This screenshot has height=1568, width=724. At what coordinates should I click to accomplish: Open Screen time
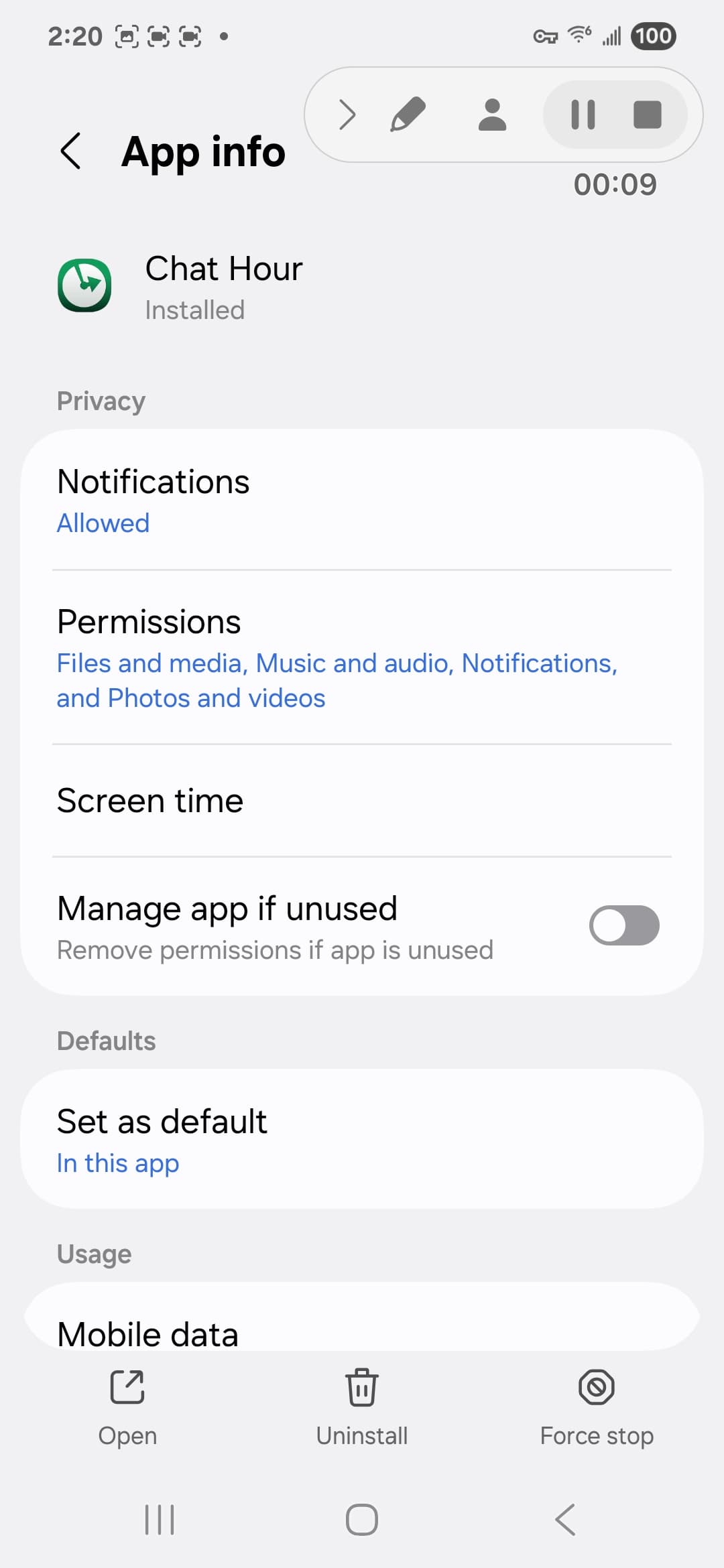click(362, 801)
